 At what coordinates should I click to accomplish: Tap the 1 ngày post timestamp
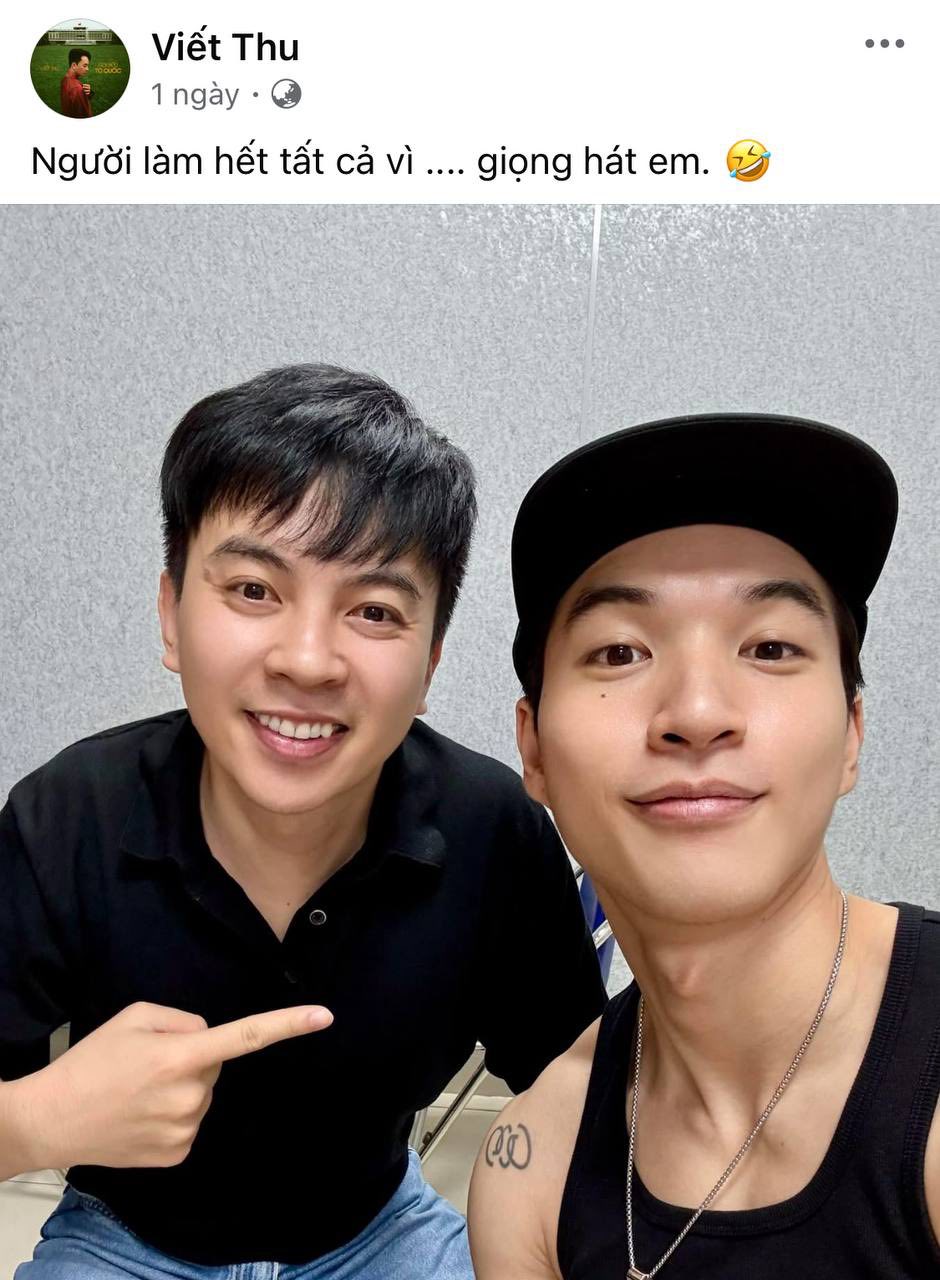tap(195, 95)
